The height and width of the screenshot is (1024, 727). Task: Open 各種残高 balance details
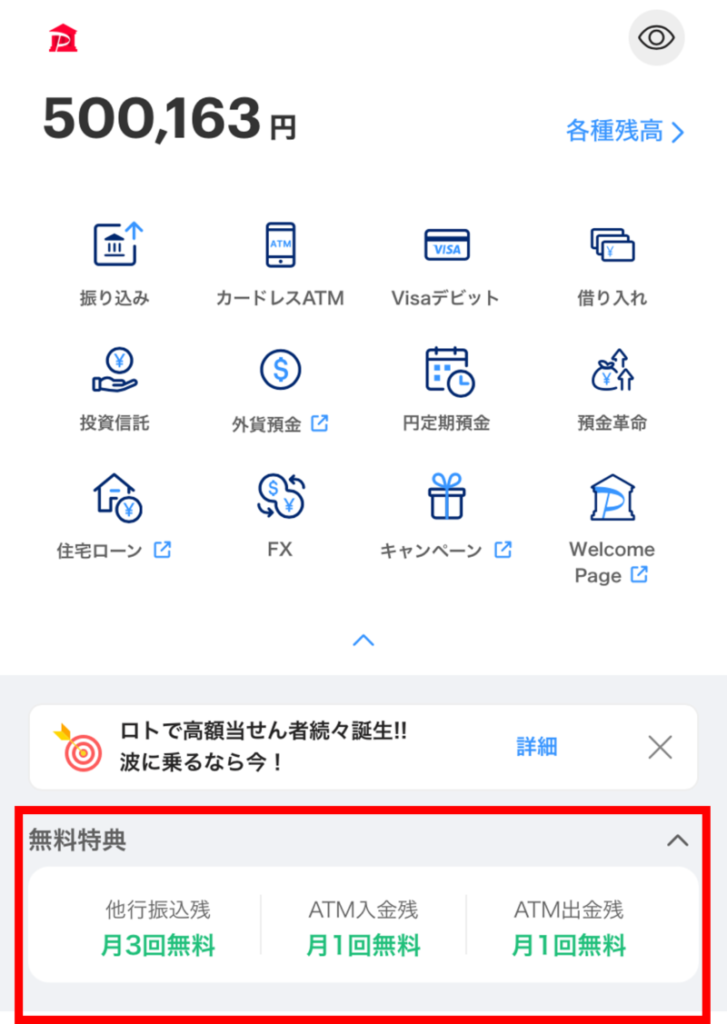(x=625, y=131)
